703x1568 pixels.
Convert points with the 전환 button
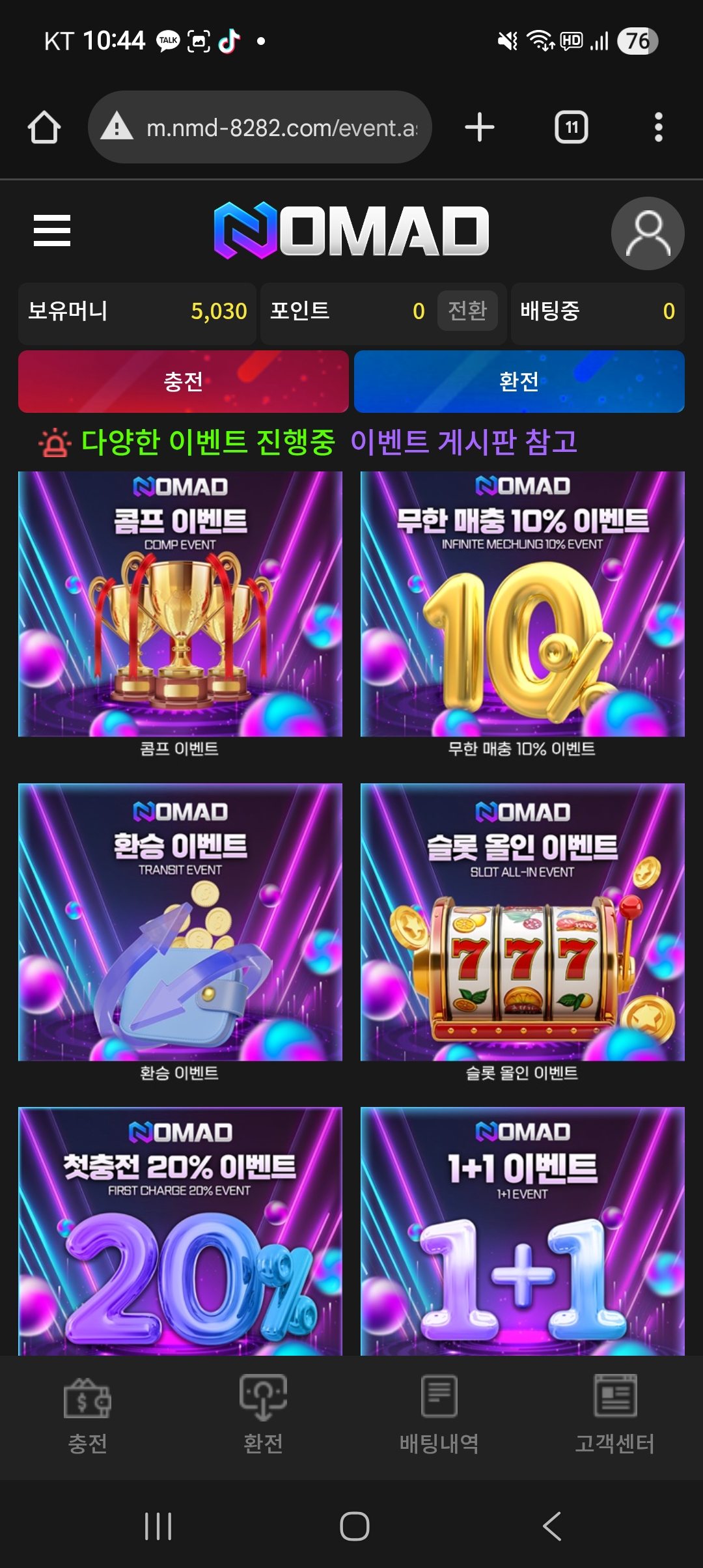coord(467,311)
